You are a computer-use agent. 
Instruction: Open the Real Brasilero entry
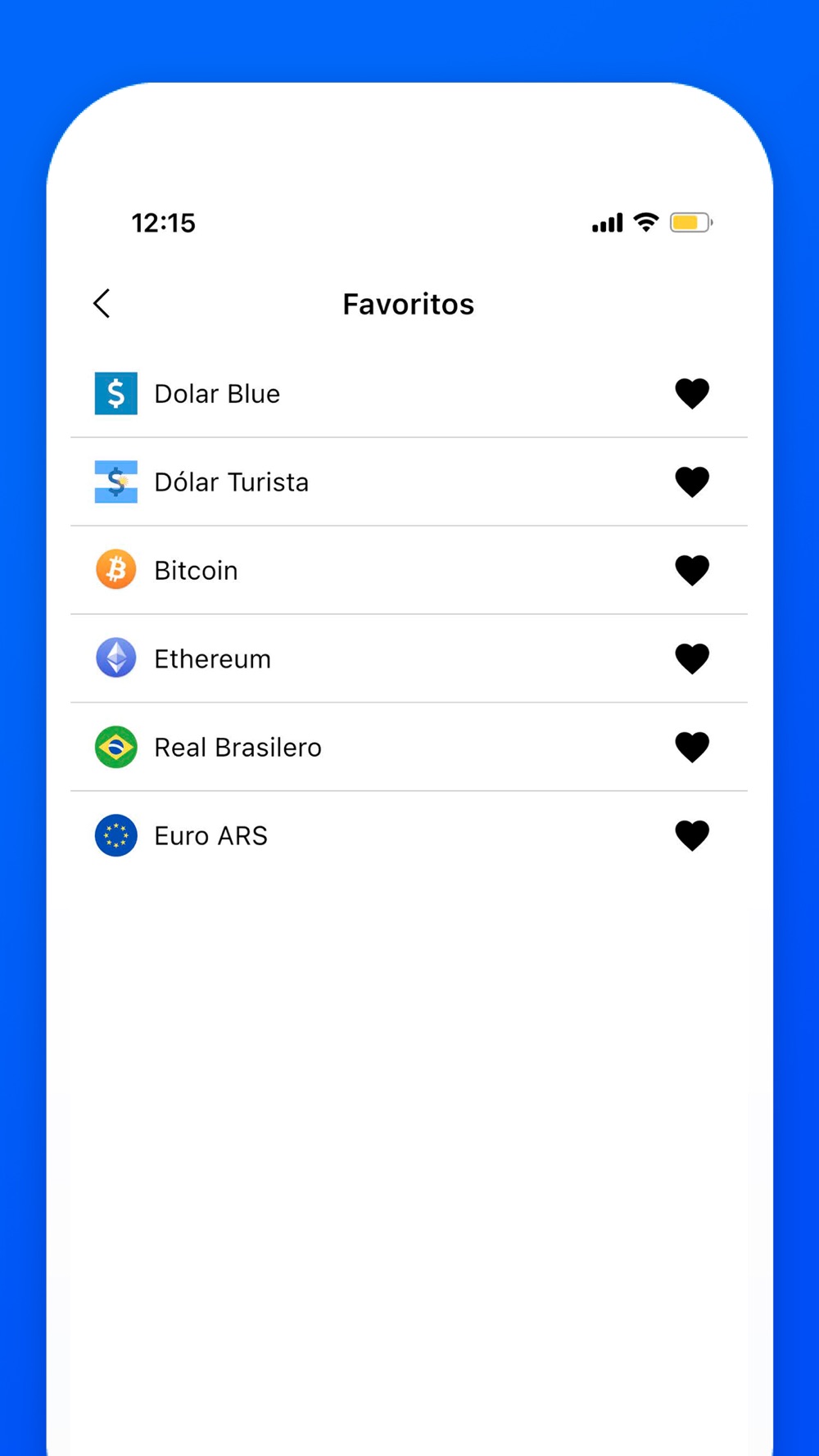click(409, 748)
